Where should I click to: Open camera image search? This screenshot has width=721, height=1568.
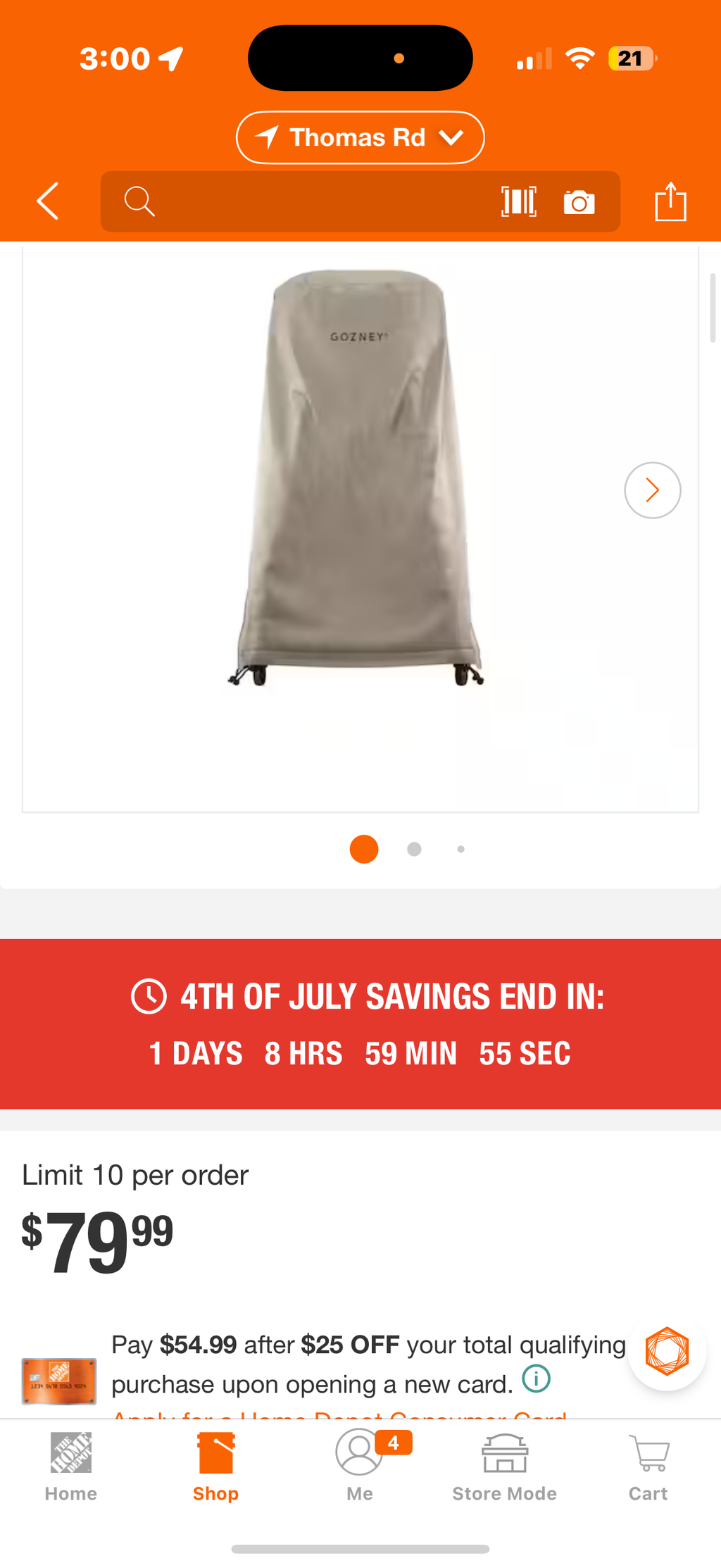point(579,202)
